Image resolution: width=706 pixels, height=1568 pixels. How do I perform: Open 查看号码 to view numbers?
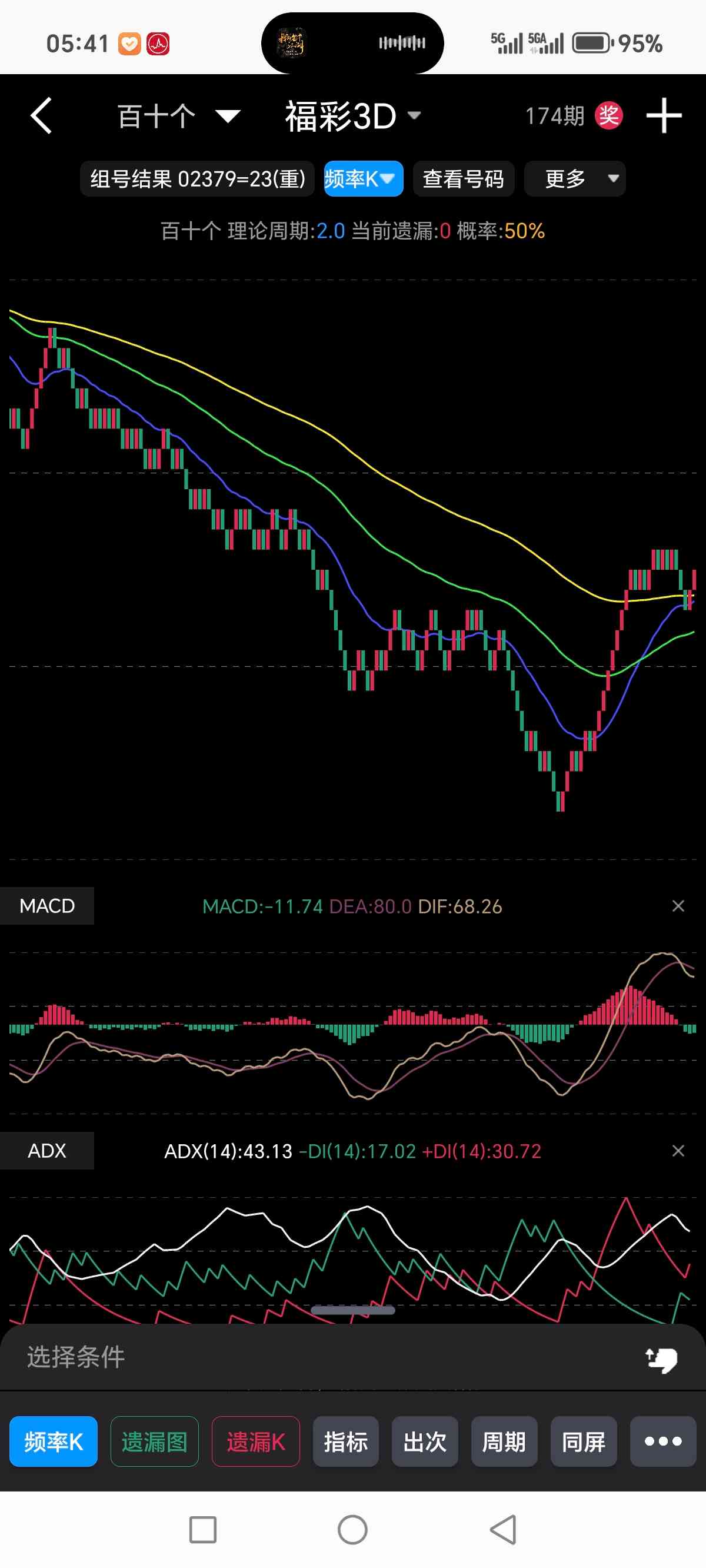click(x=463, y=179)
